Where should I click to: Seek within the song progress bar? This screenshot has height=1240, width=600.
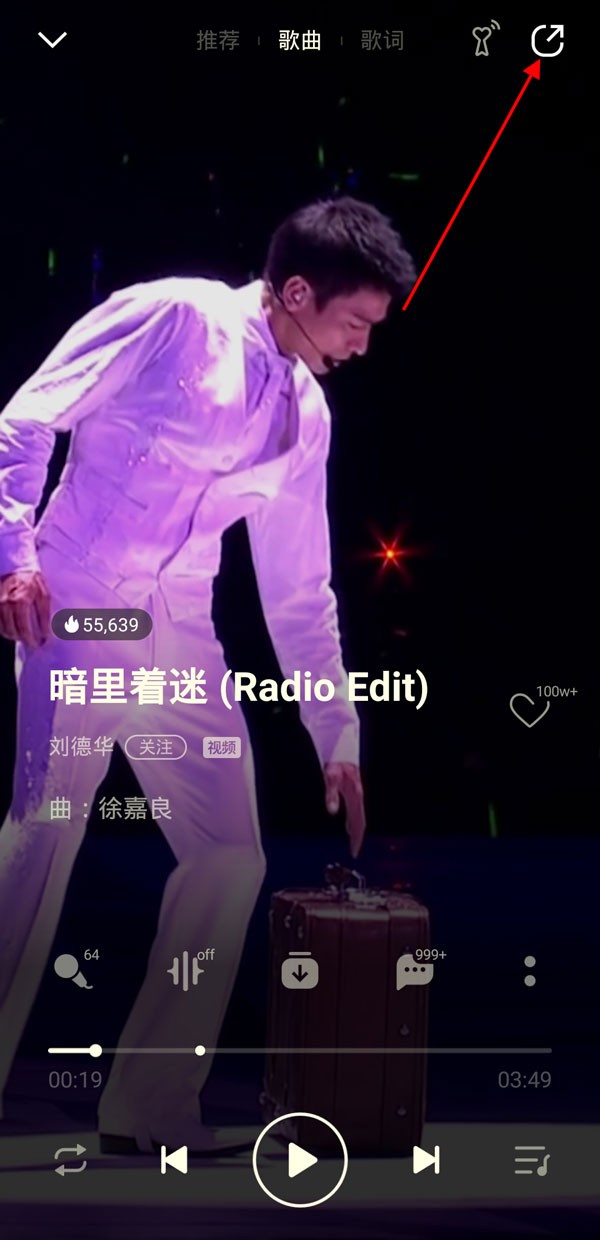pyautogui.click(x=300, y=1051)
